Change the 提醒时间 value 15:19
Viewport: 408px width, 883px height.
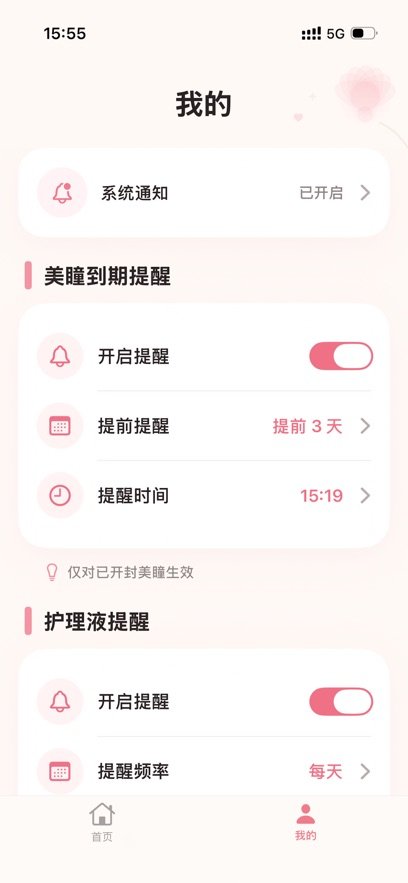321,496
